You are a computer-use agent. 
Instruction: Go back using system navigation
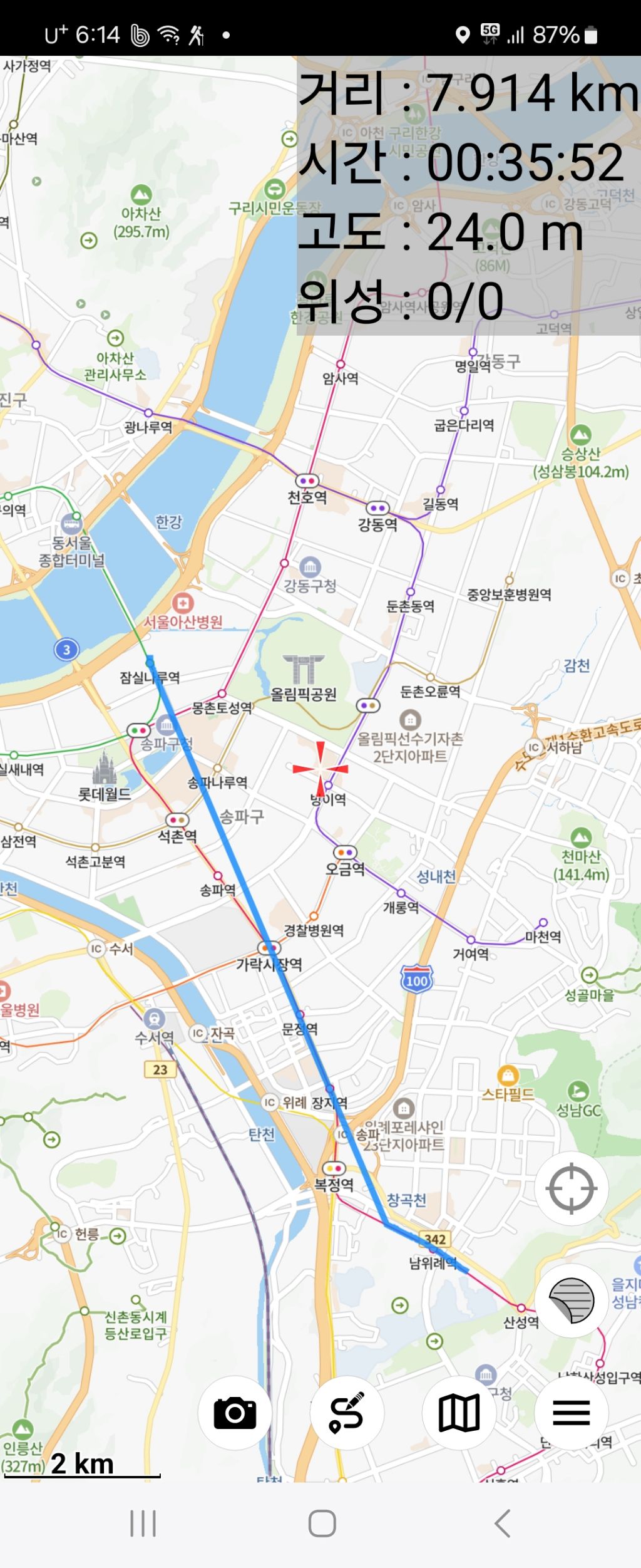point(503,1524)
